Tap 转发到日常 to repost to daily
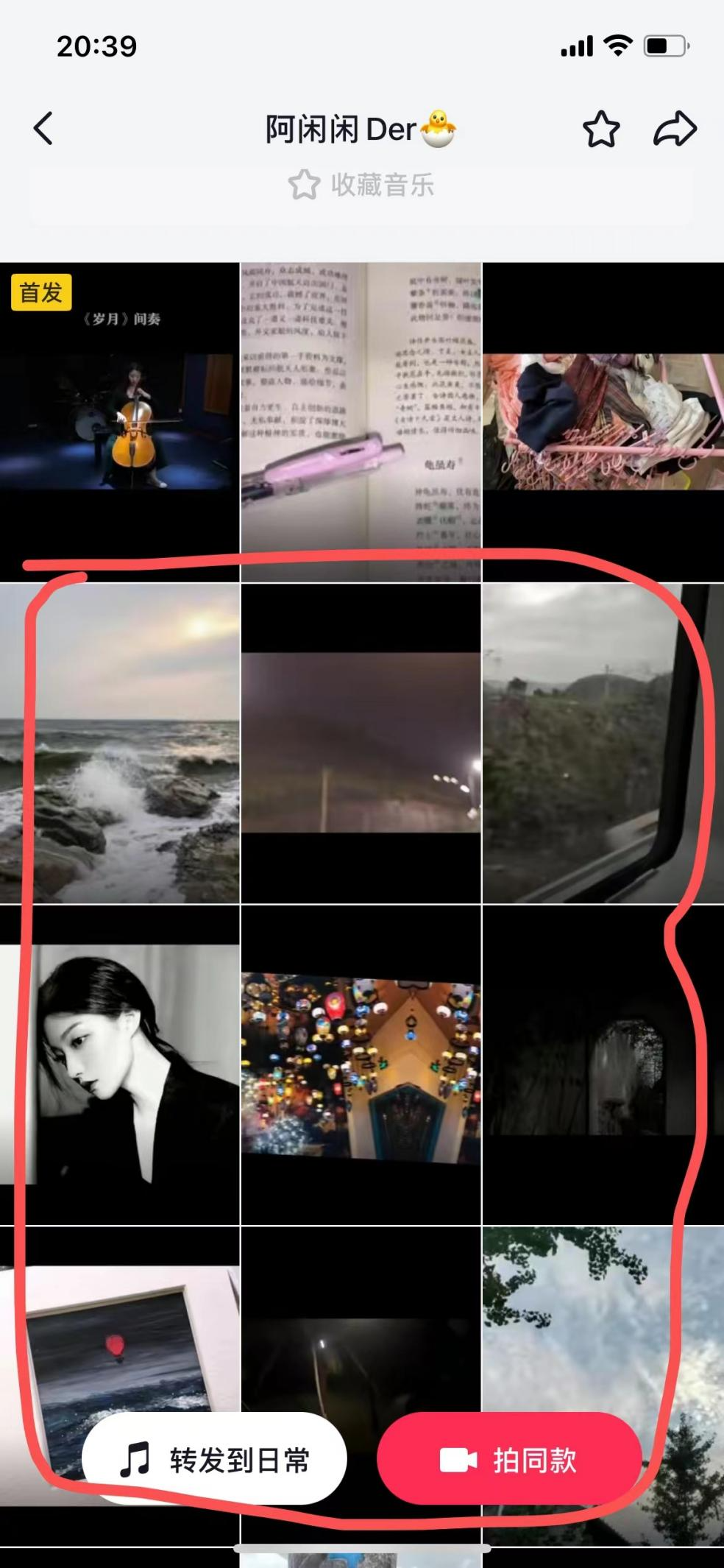This screenshot has width=724, height=1568. click(x=214, y=1458)
